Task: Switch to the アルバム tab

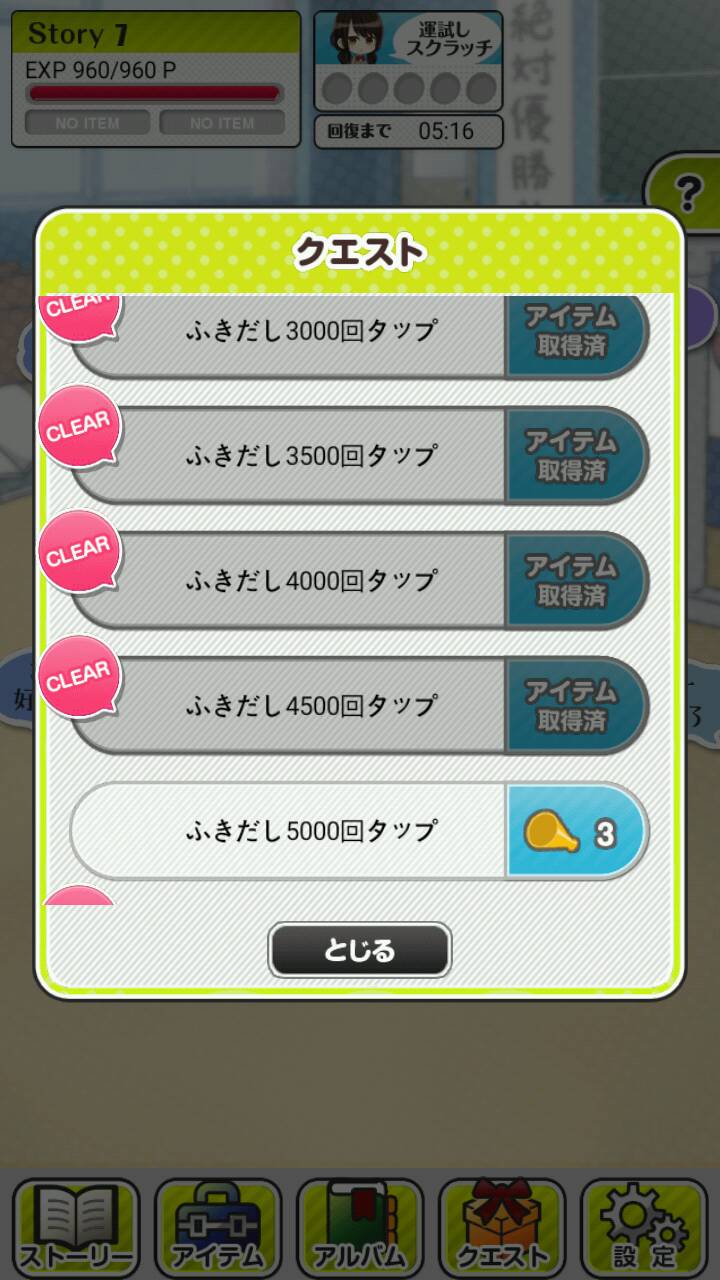Action: tap(359, 1228)
